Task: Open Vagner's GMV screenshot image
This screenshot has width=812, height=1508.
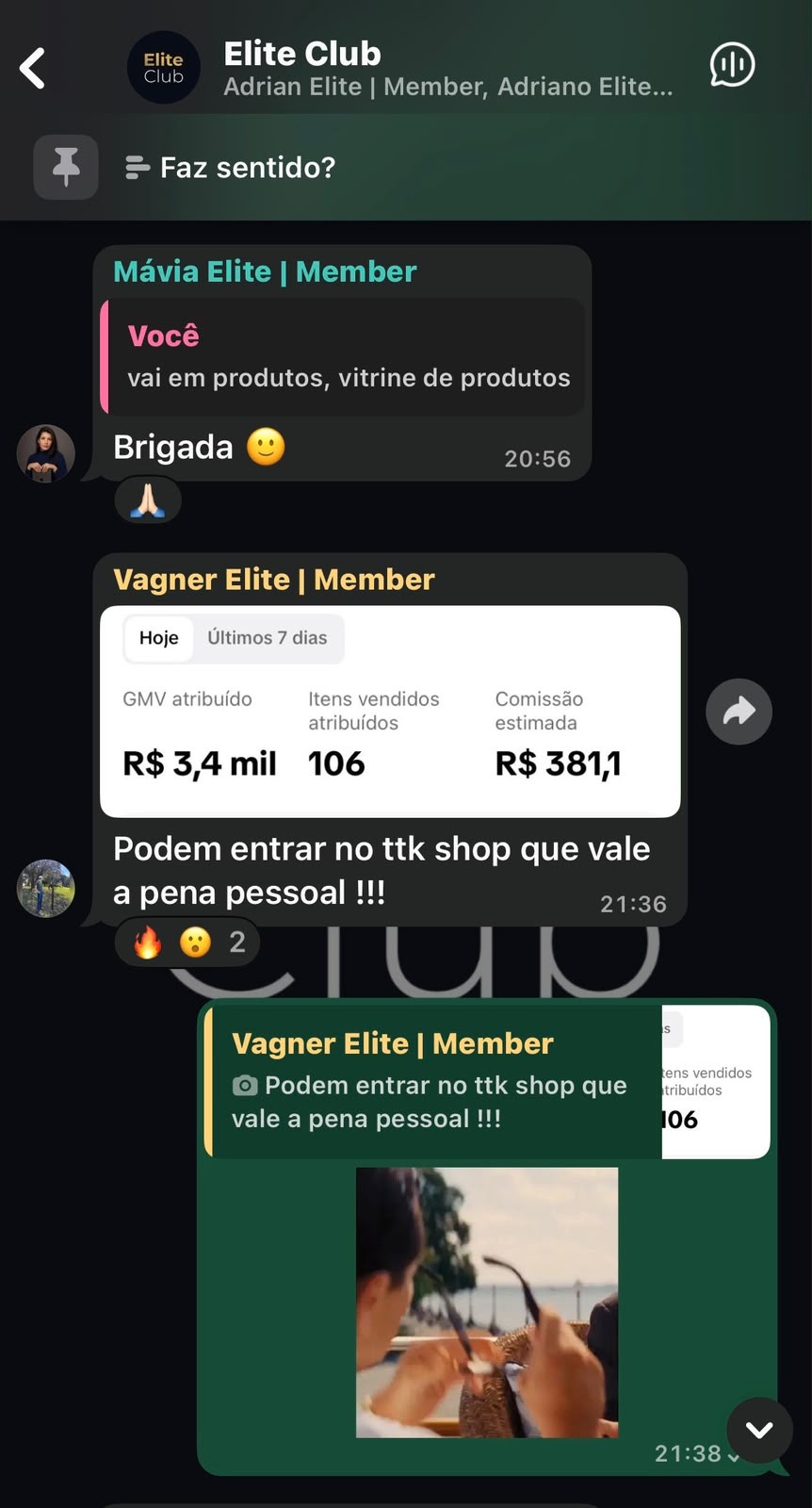Action: [x=390, y=712]
